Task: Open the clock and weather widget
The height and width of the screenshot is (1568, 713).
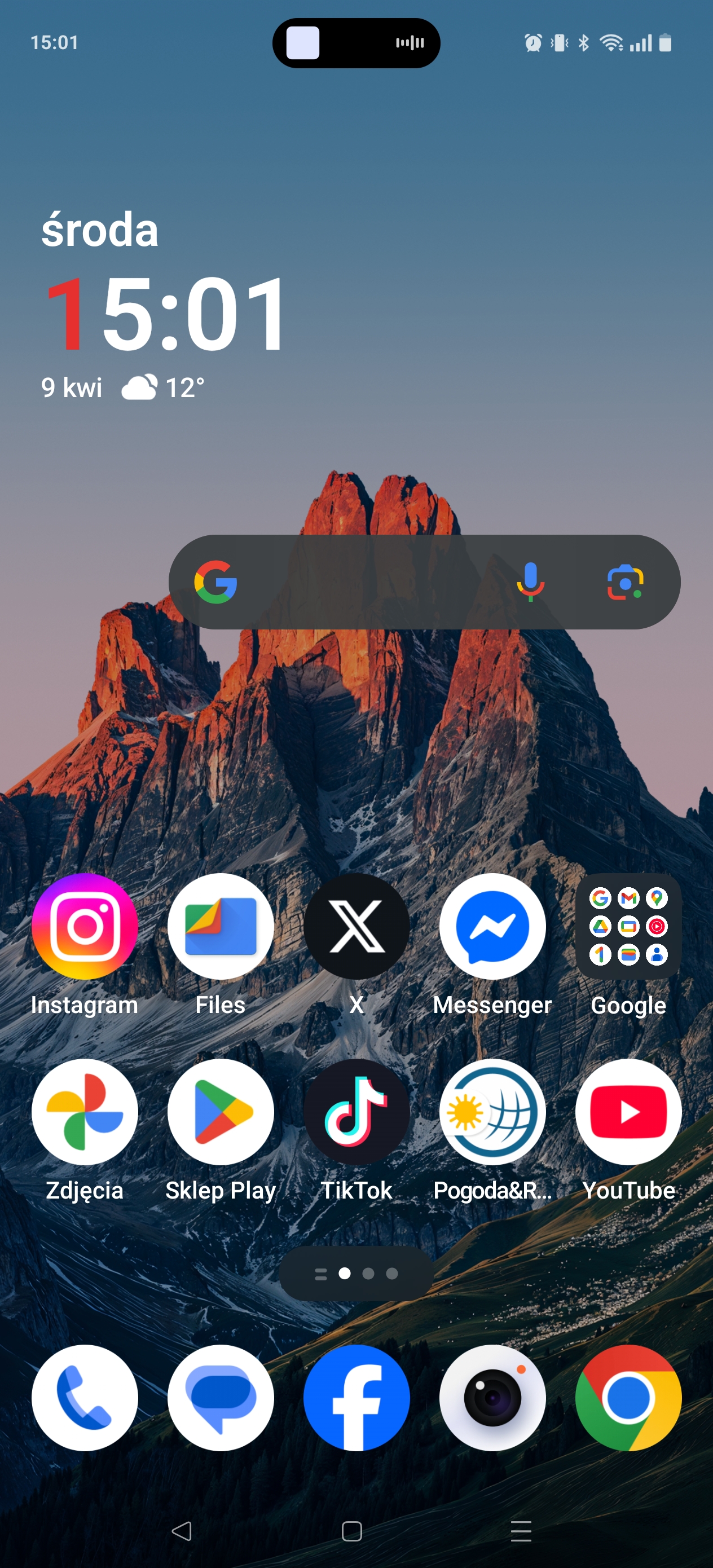Action: tap(163, 306)
